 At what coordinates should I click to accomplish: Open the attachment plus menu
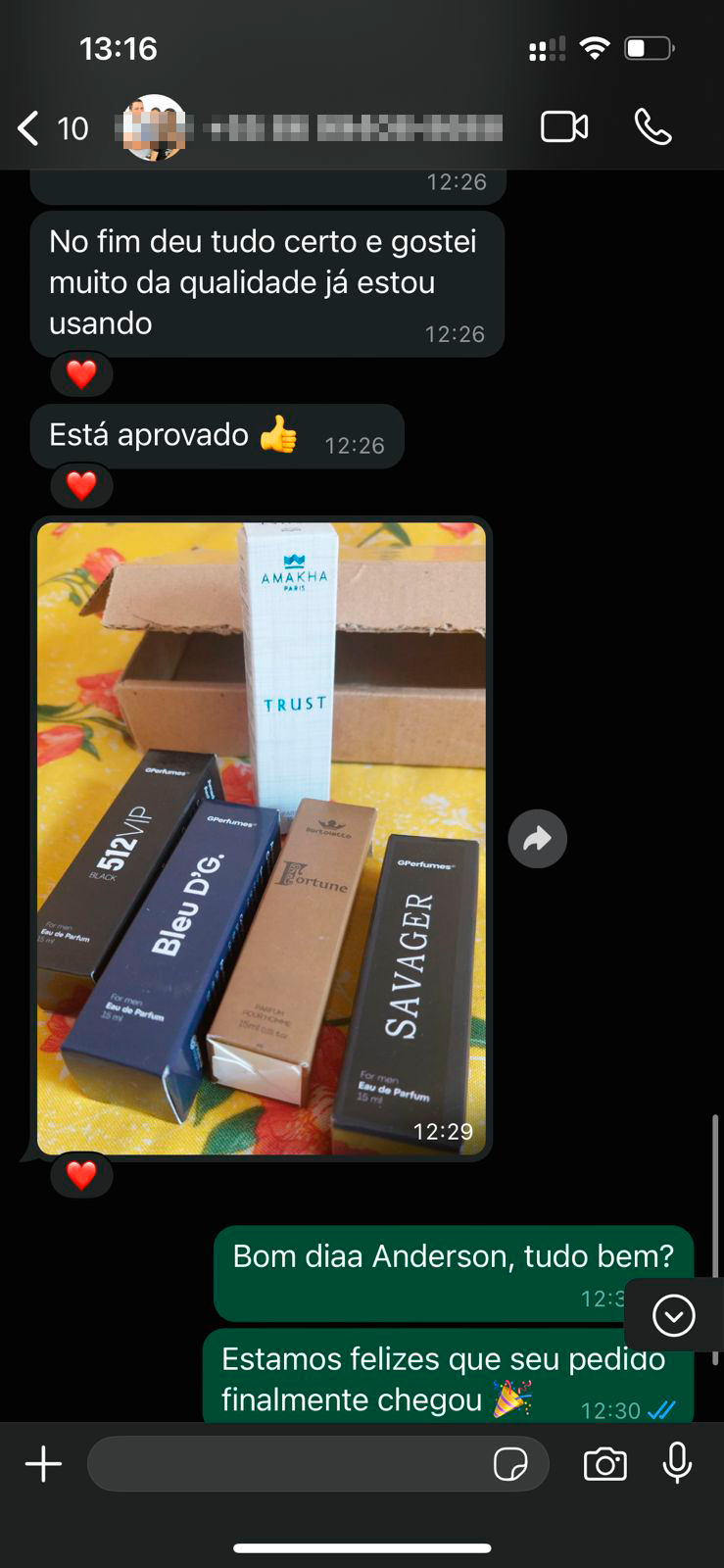[43, 1464]
